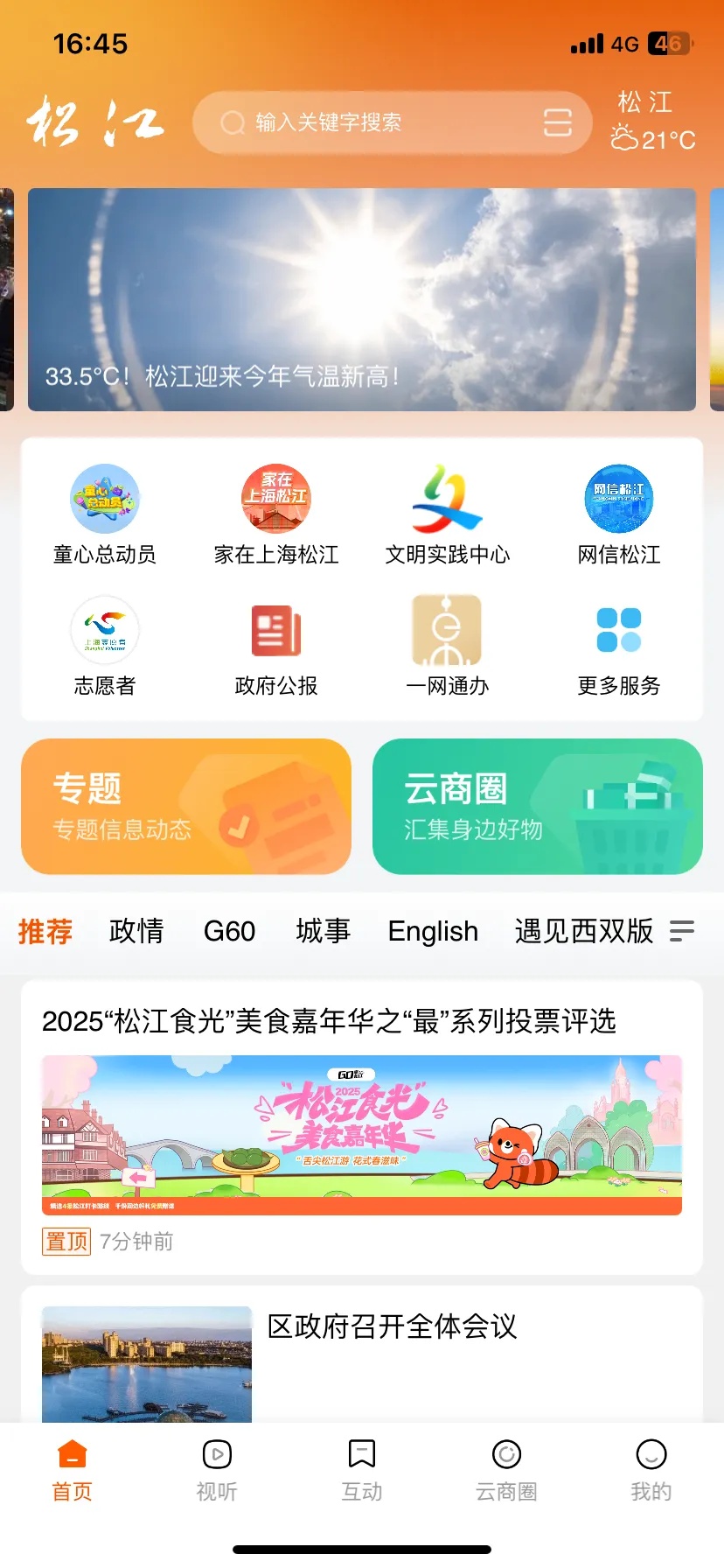Switch to the 政情 news tab
Viewport: 724px width, 1568px height.
point(136,931)
